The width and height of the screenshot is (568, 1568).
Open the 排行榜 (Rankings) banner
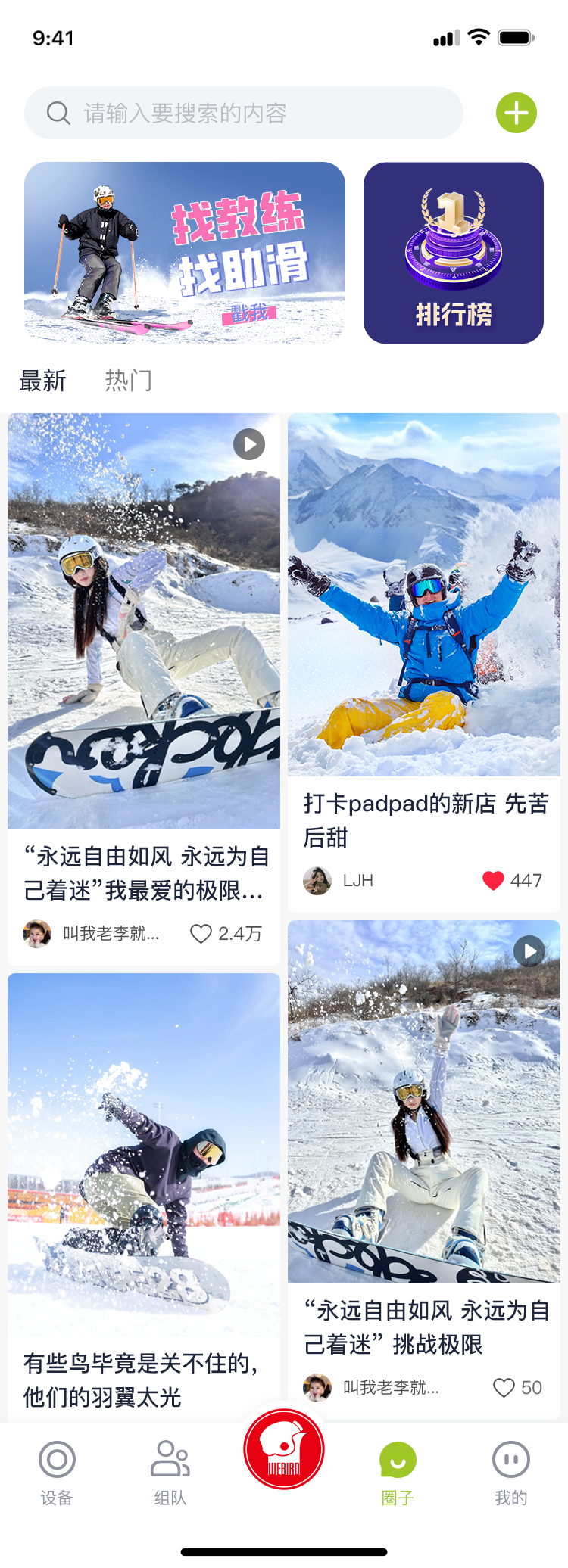point(453,253)
